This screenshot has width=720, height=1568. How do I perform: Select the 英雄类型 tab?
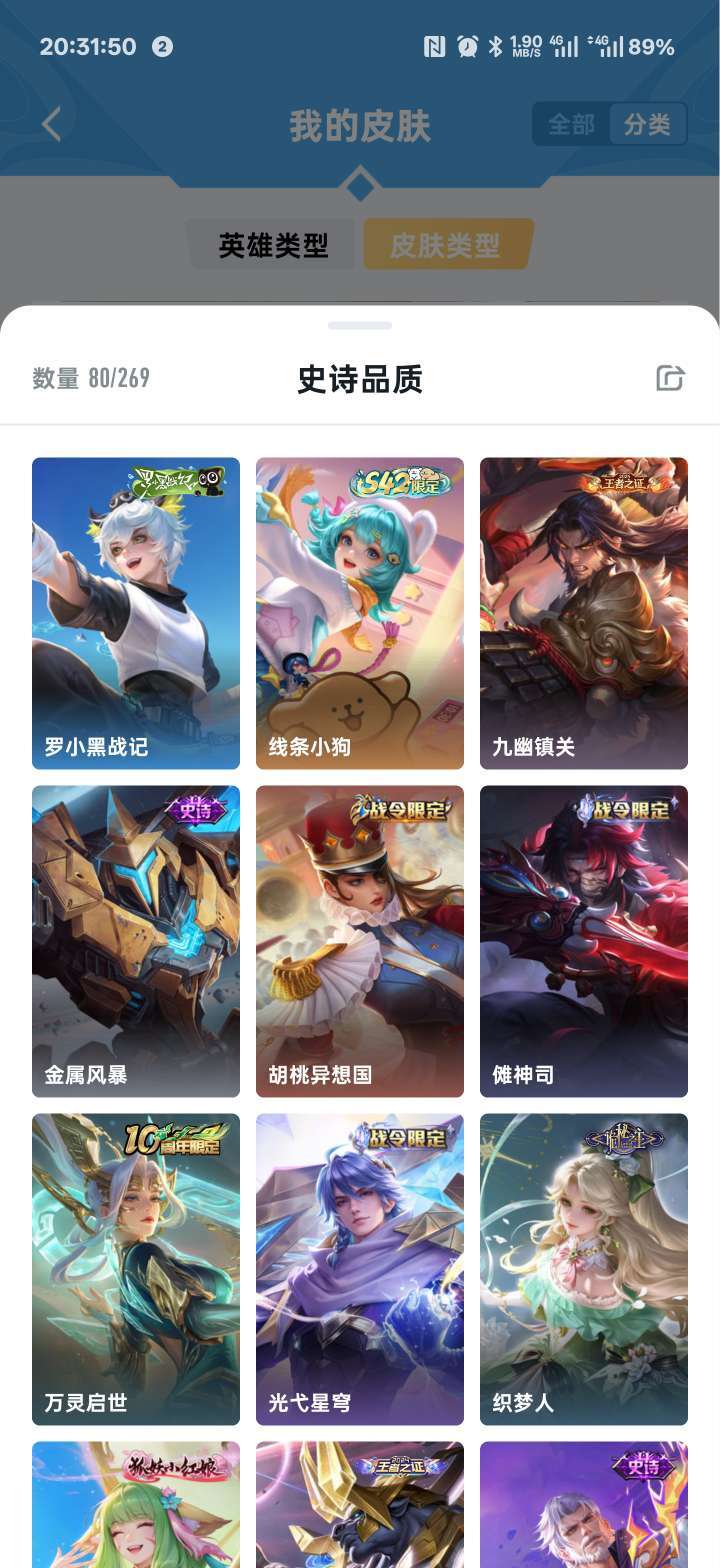[x=271, y=243]
